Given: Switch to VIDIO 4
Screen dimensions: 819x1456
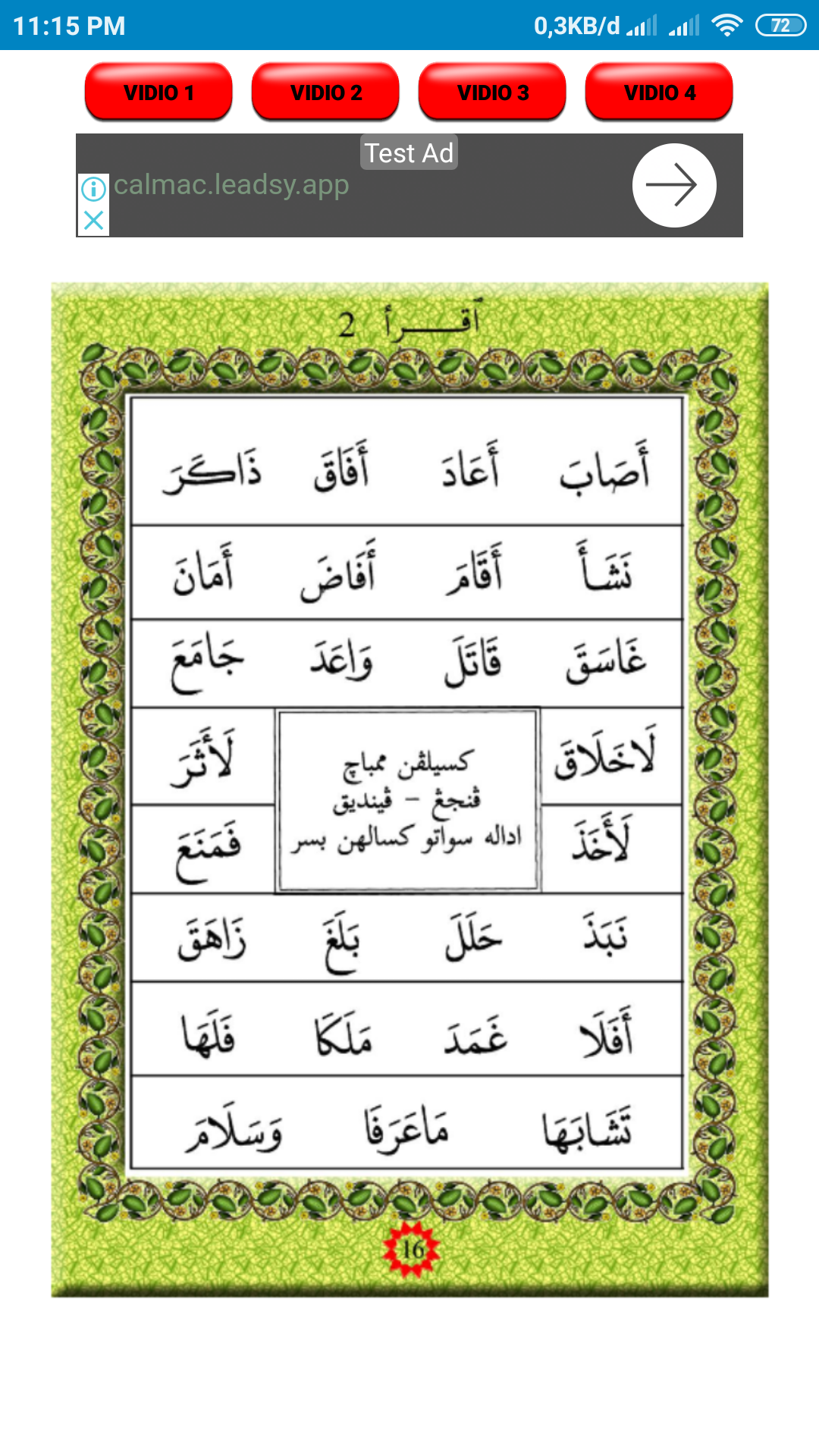Looking at the screenshot, I should point(658,92).
